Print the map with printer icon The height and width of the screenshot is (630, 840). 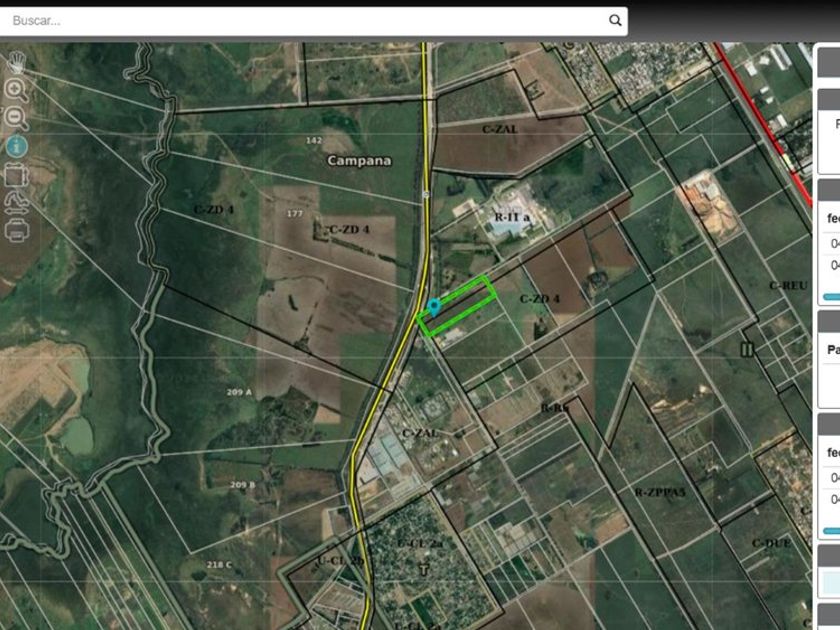click(x=17, y=231)
